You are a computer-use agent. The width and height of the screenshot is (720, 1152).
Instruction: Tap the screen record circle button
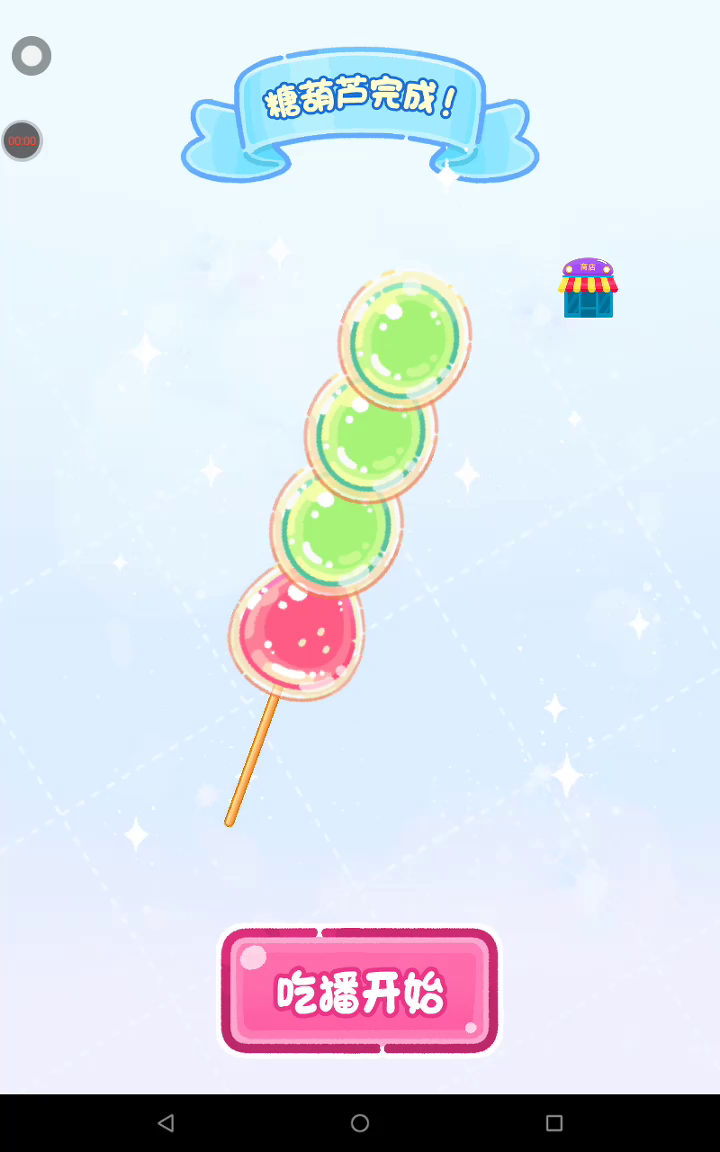[x=31, y=56]
